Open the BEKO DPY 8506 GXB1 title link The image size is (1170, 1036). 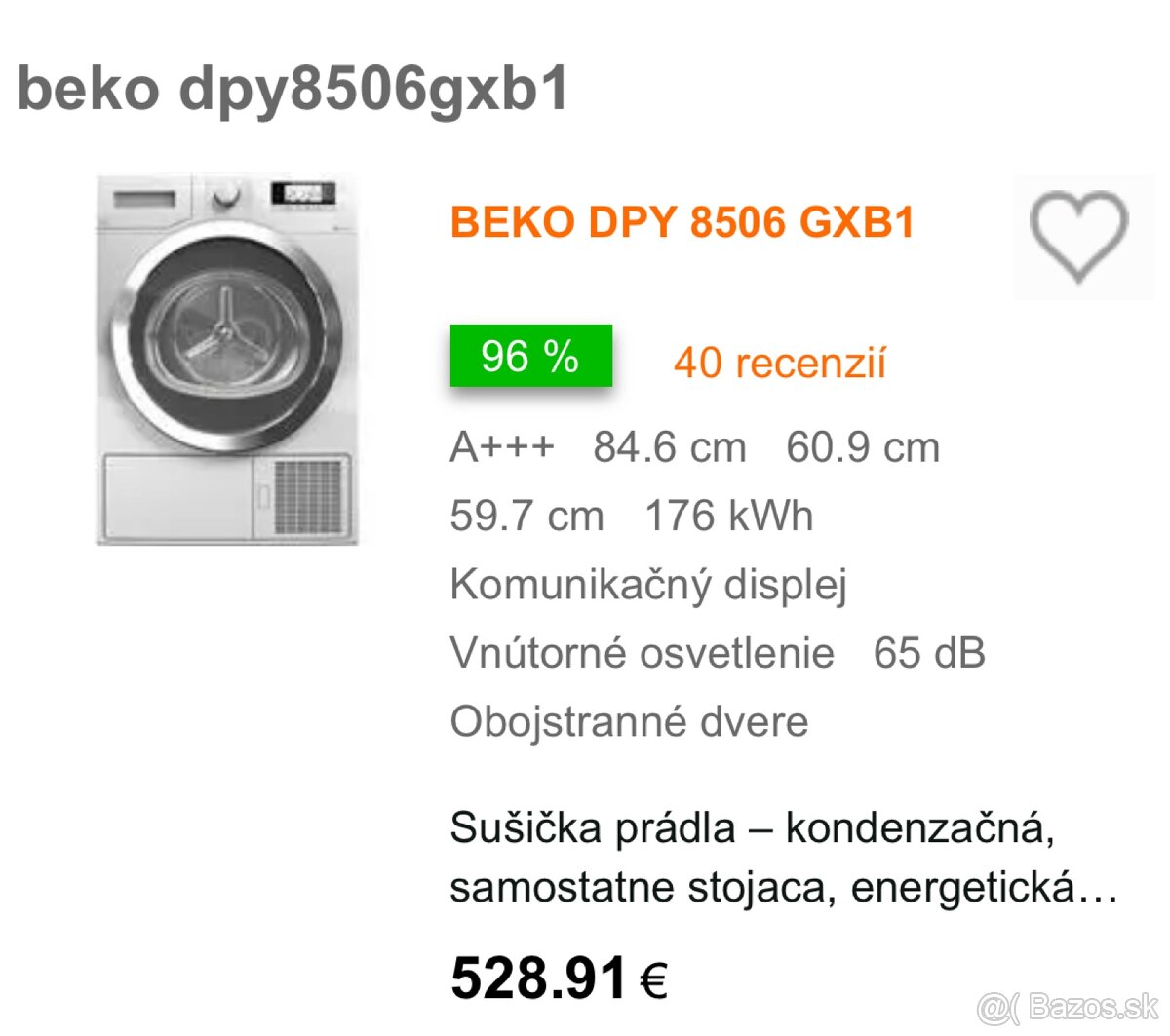[682, 222]
